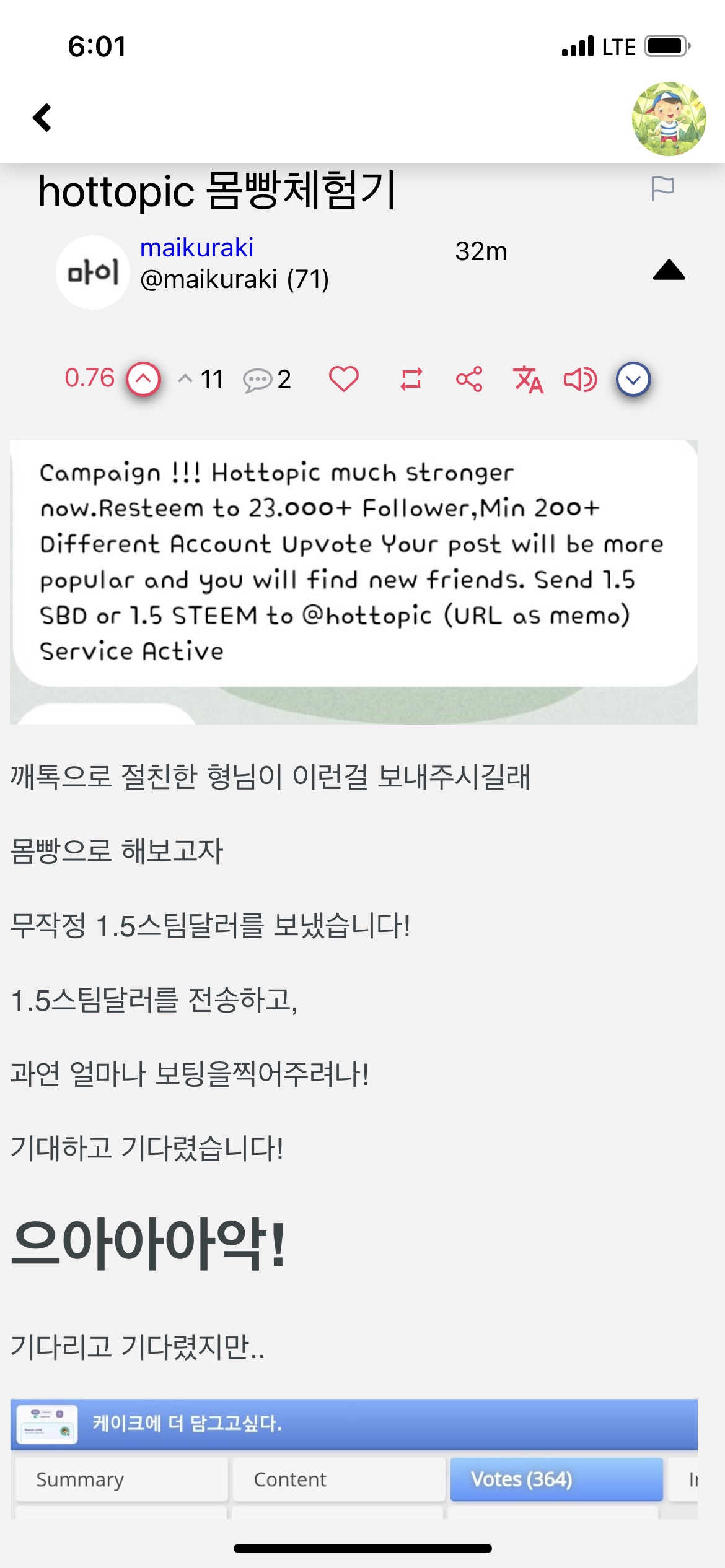Open the 2 comments

click(x=268, y=380)
